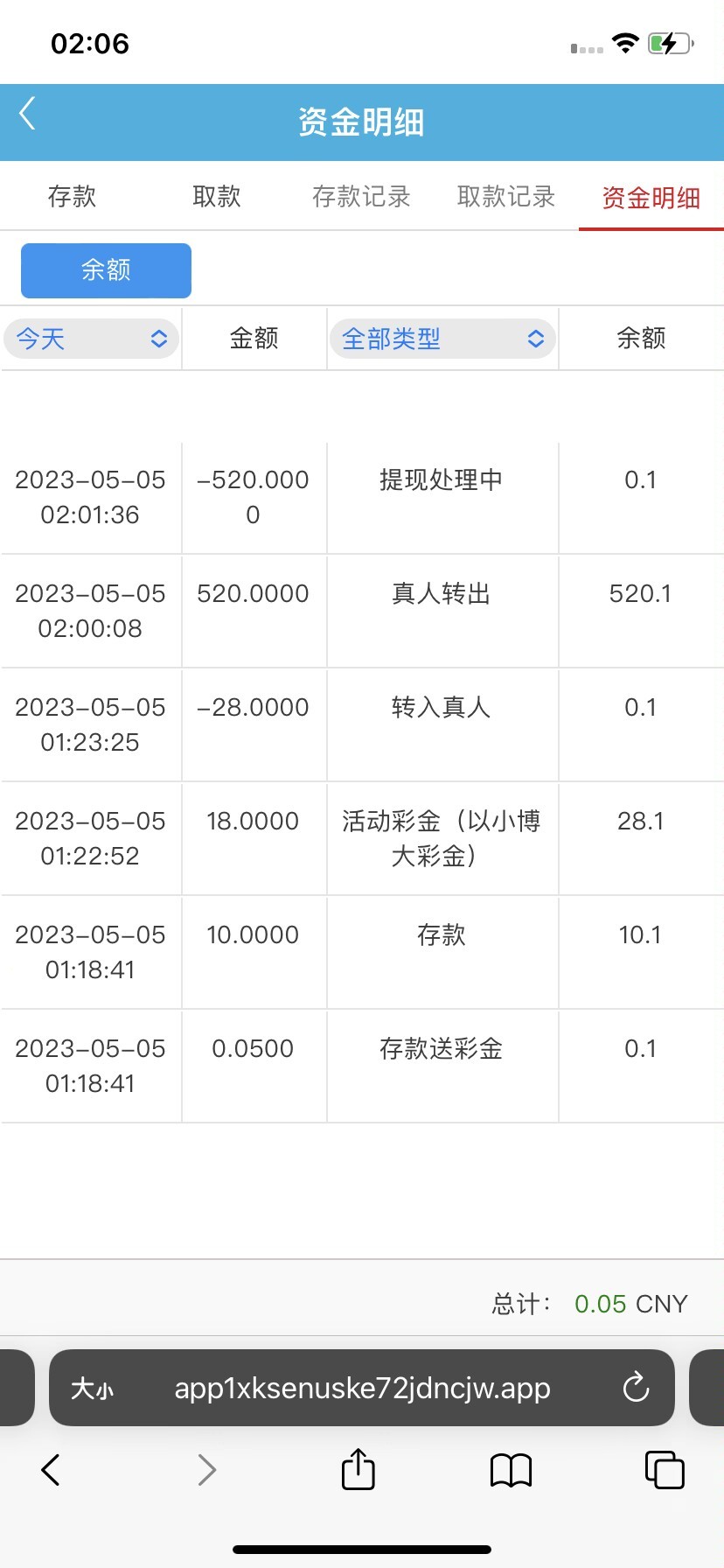Expand the 全部类型 type filter dropdown

(443, 339)
